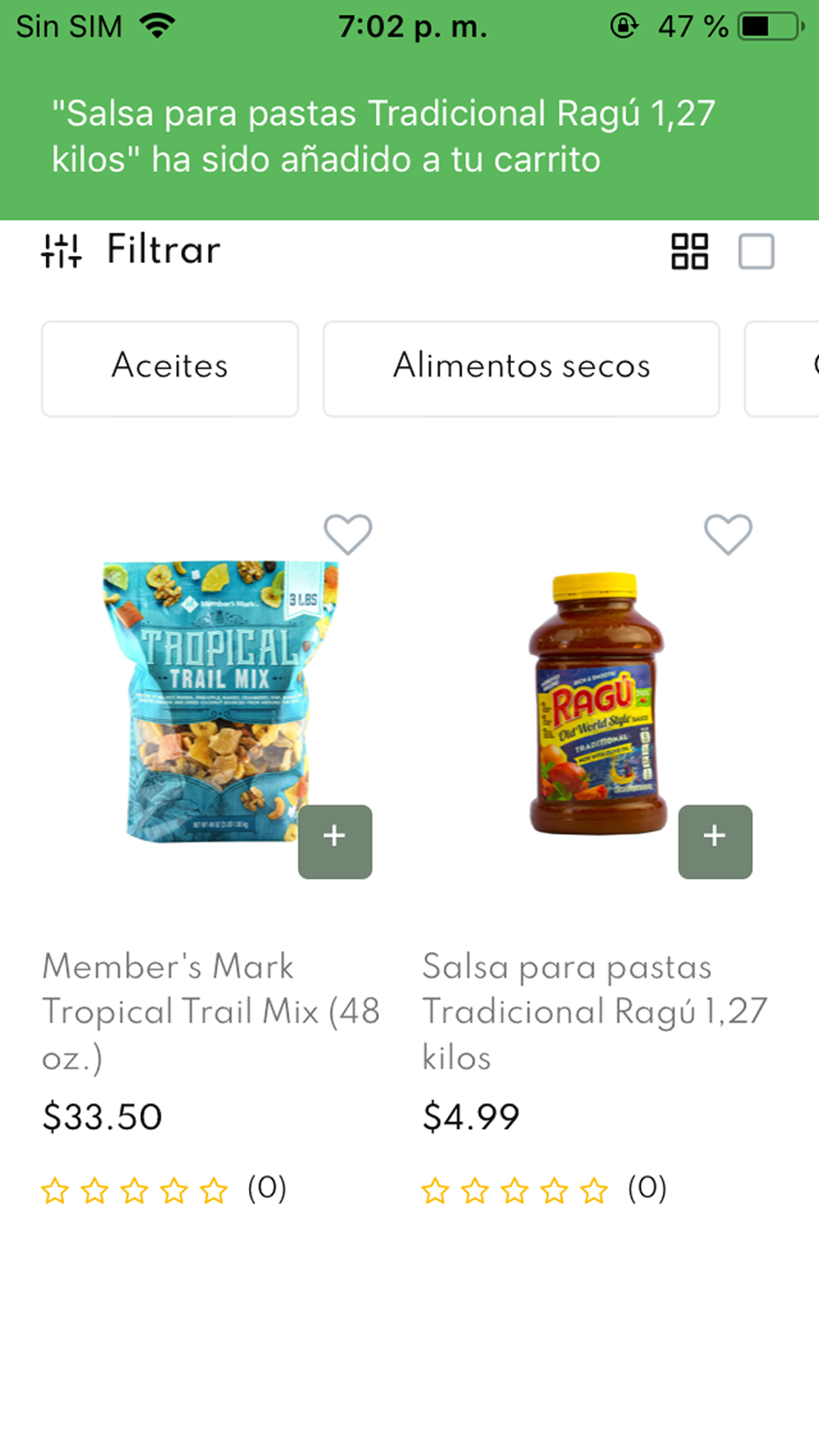This screenshot has width=819, height=1456.
Task: Open the Member's Mark Tropical Trail Mix product
Action: tap(211, 1011)
